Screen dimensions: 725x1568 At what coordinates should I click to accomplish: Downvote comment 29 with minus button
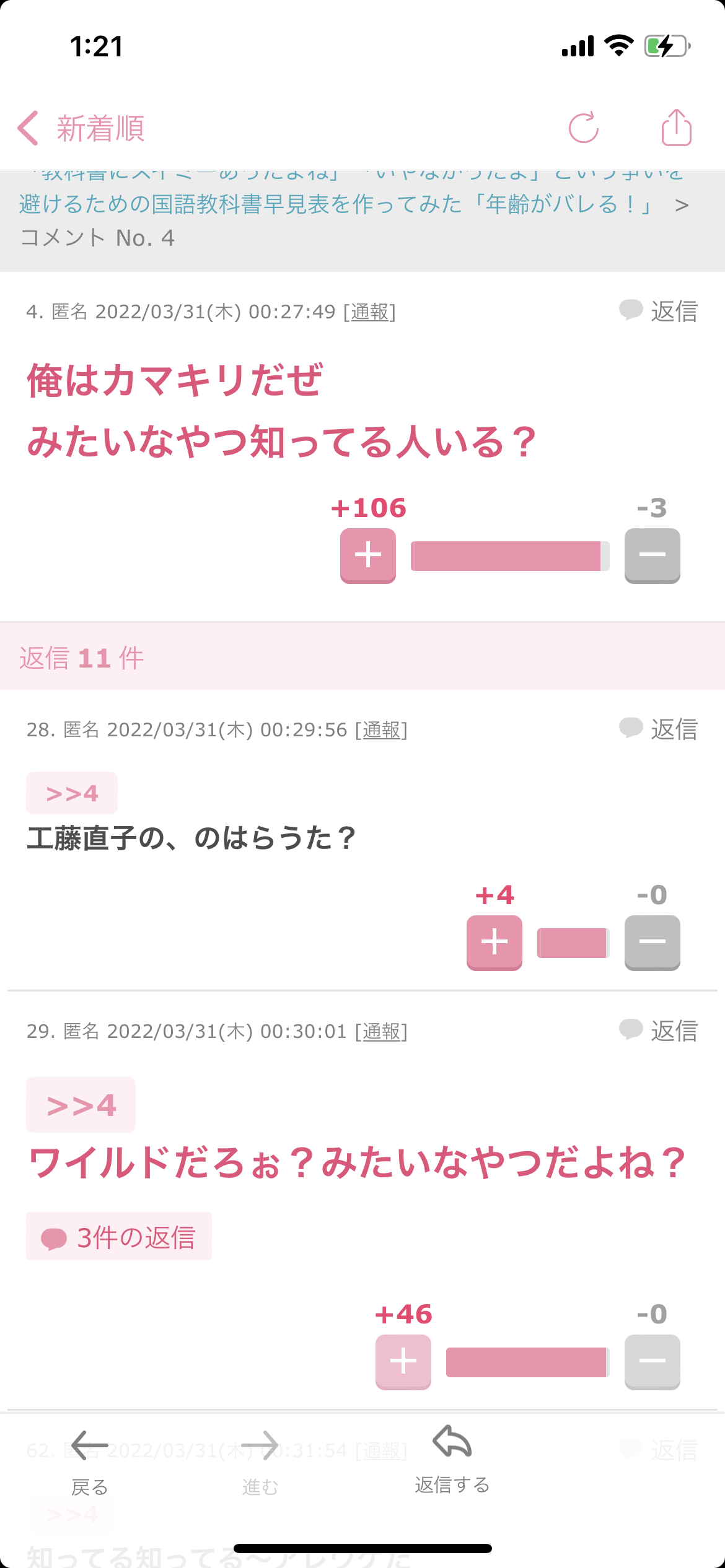coord(652,1362)
